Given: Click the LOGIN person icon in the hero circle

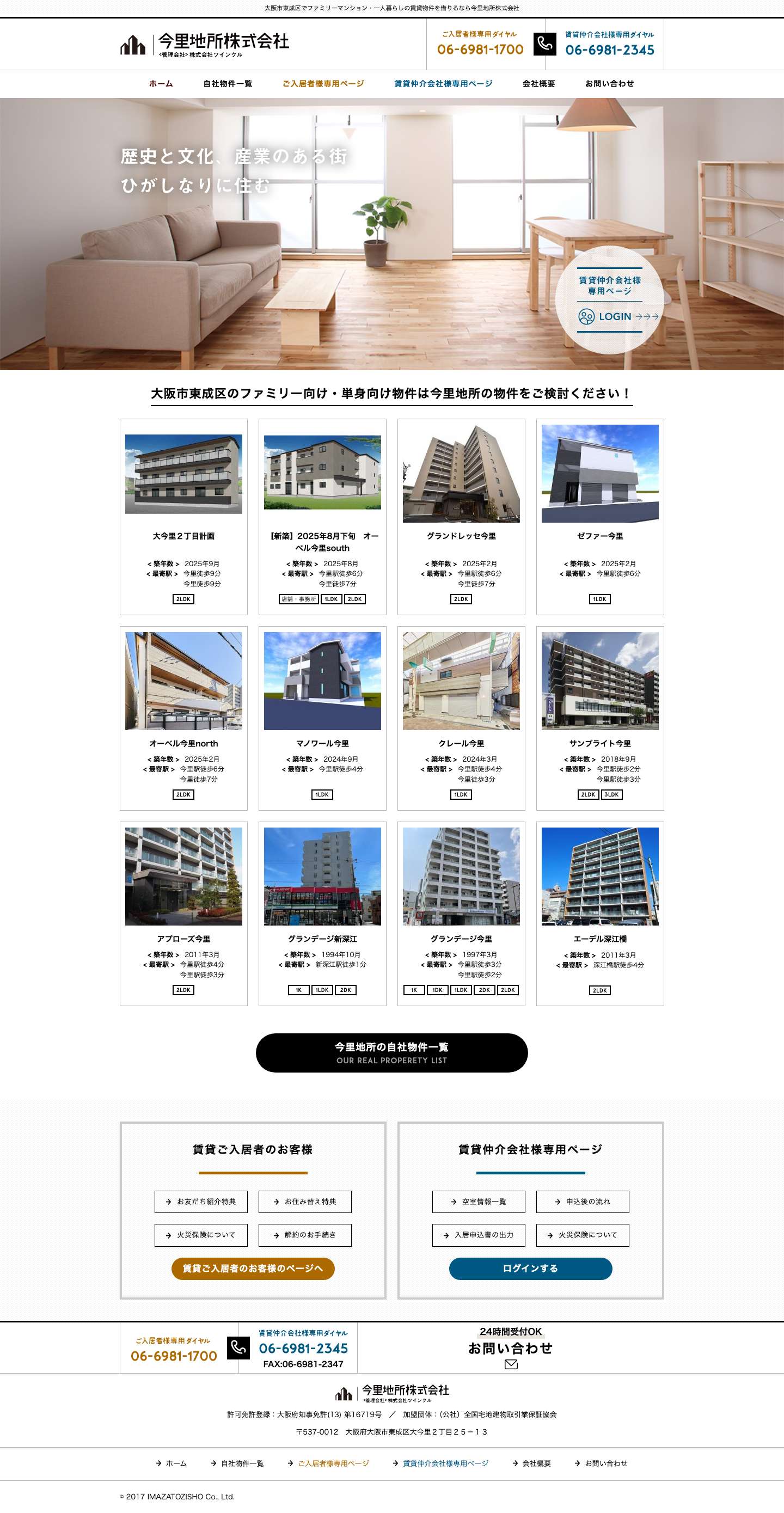Looking at the screenshot, I should (x=588, y=316).
